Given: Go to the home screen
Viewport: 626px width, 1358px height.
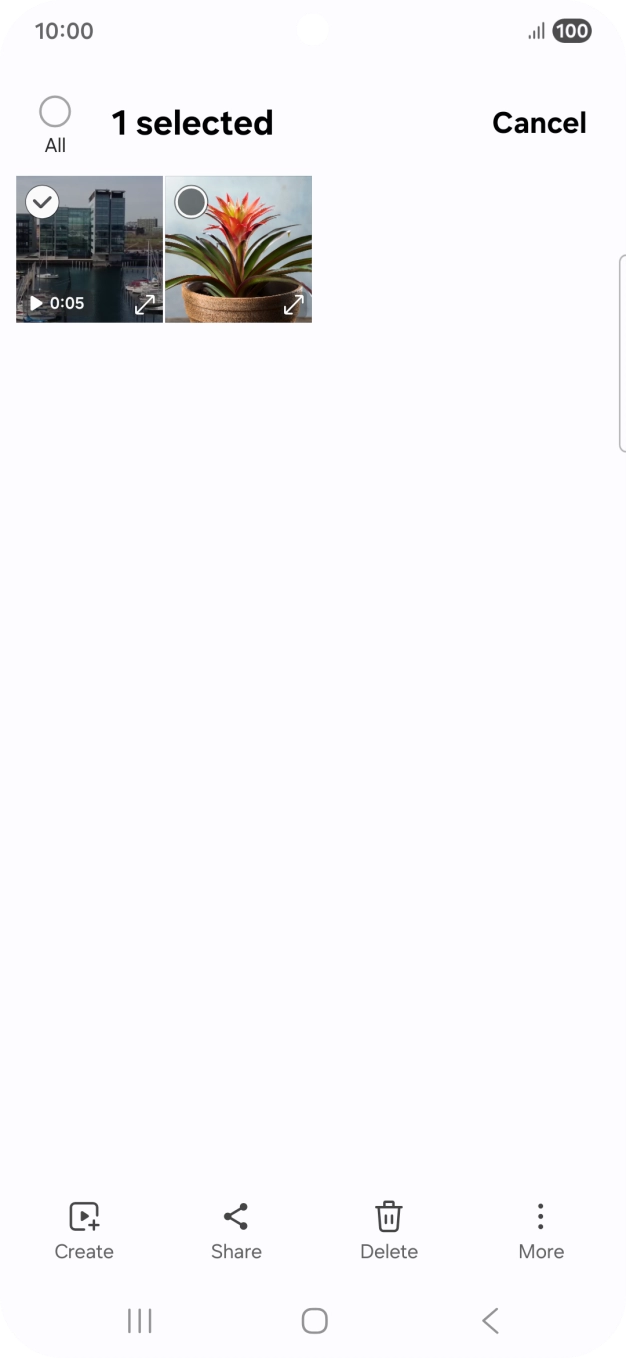Looking at the screenshot, I should coord(314,1321).
